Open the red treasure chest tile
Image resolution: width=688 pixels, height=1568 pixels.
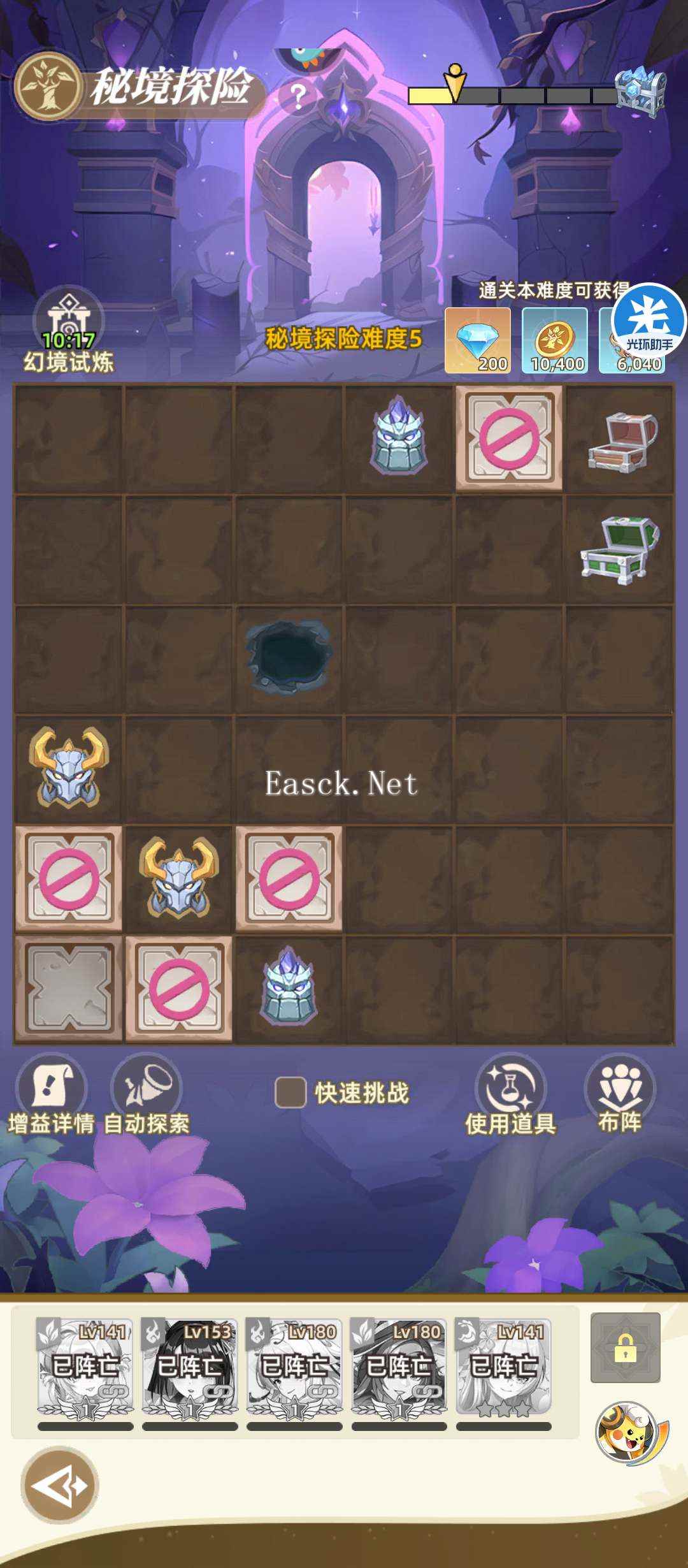tap(620, 441)
